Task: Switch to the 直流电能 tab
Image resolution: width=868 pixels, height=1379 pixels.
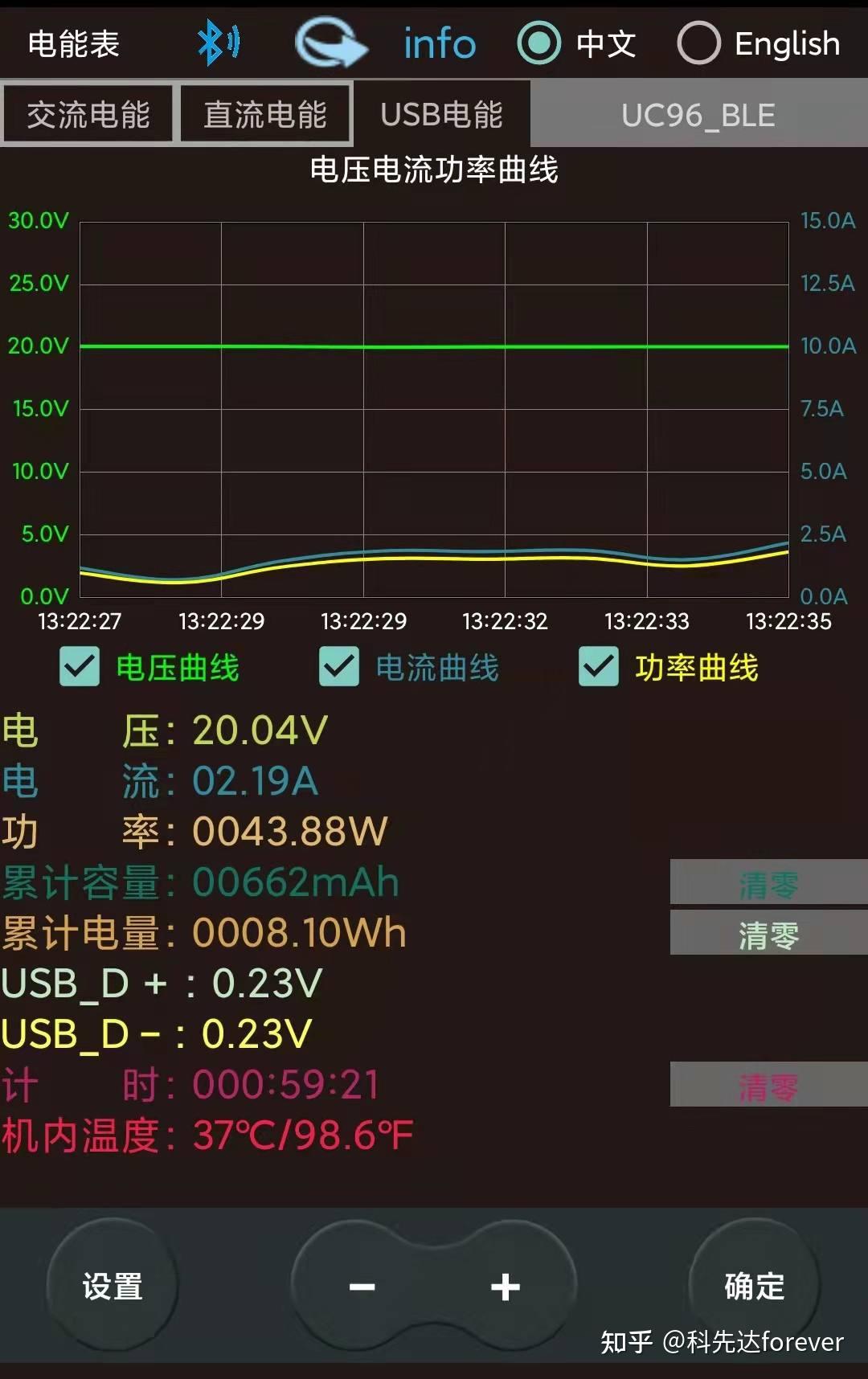Action: (x=265, y=114)
